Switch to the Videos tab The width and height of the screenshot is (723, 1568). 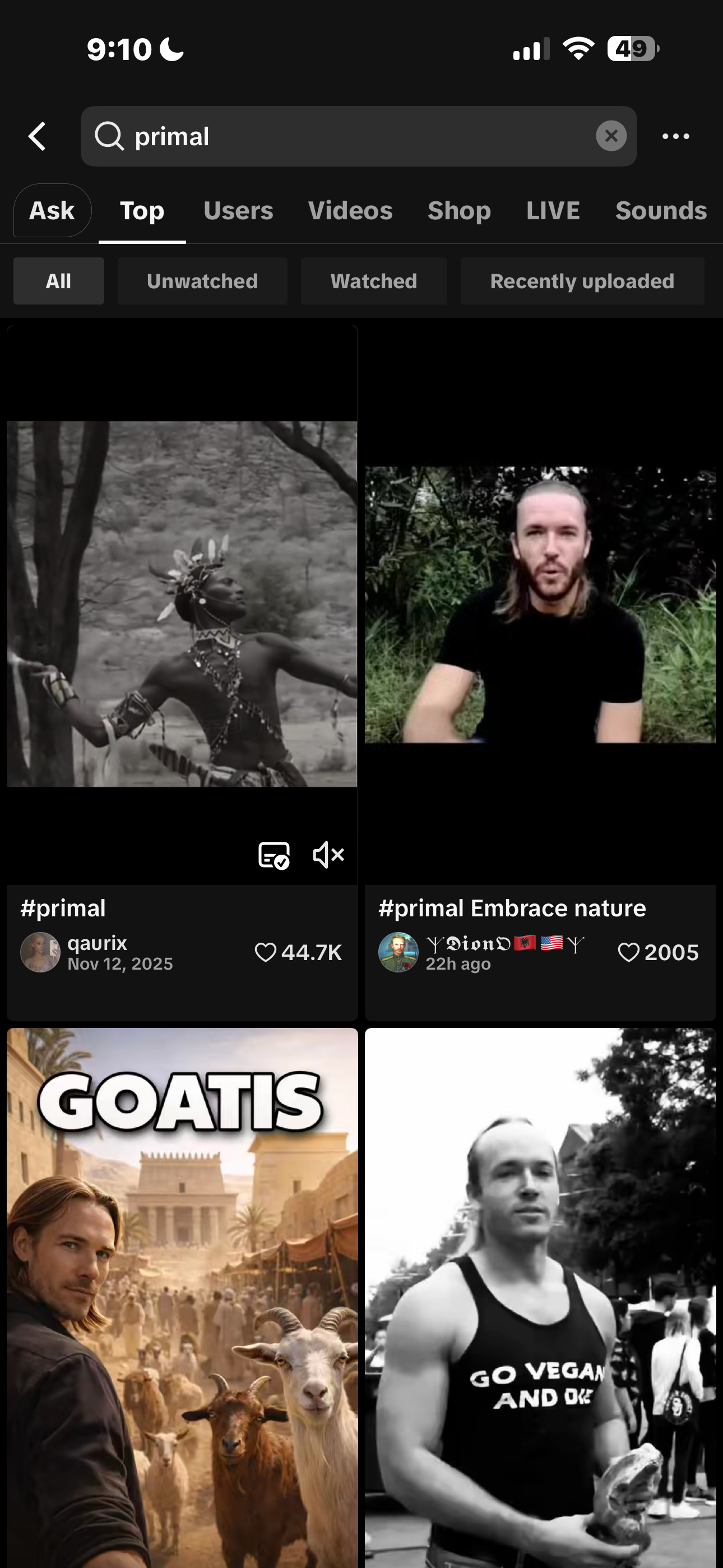350,211
